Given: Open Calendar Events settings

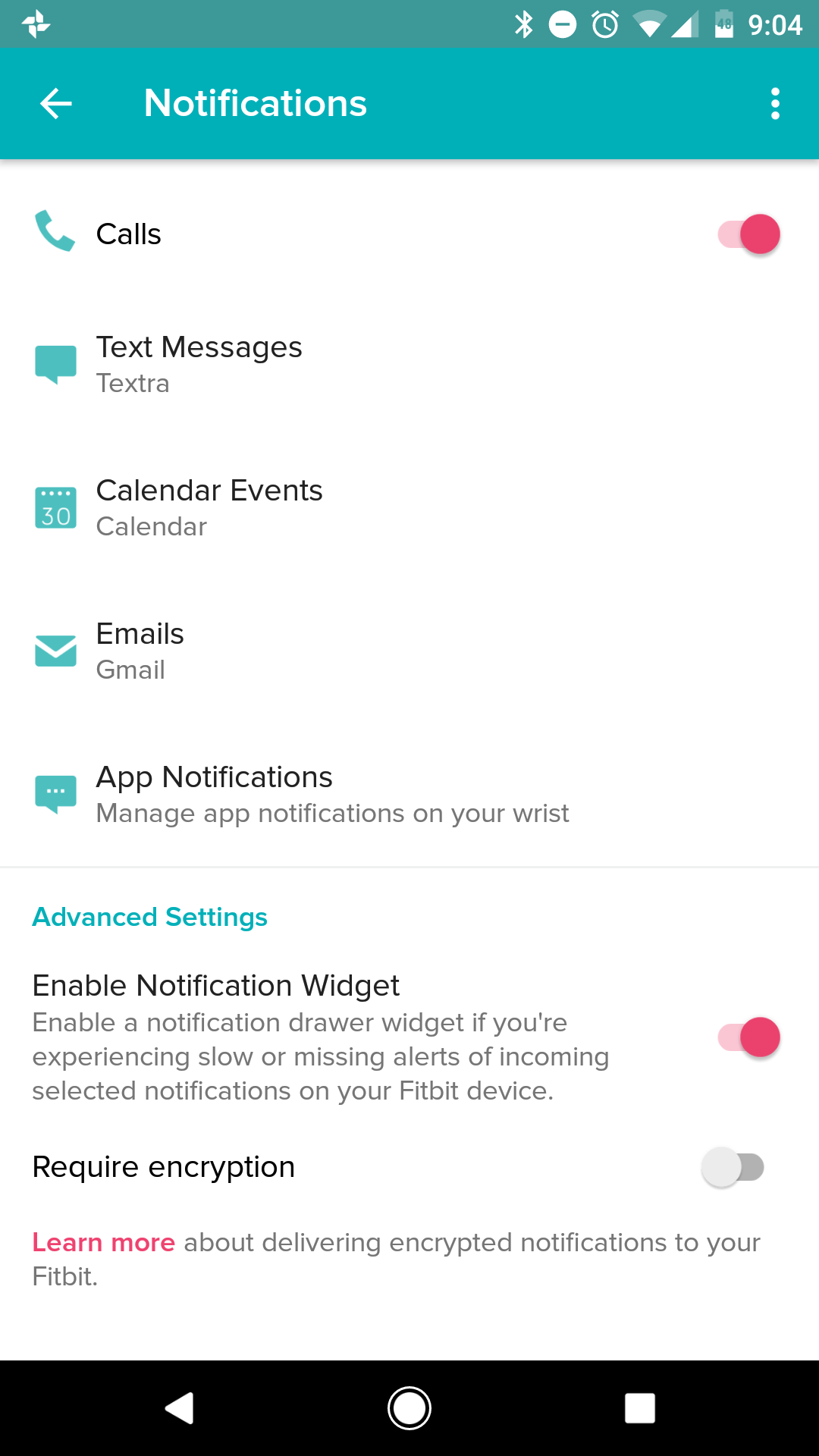Looking at the screenshot, I should [209, 507].
